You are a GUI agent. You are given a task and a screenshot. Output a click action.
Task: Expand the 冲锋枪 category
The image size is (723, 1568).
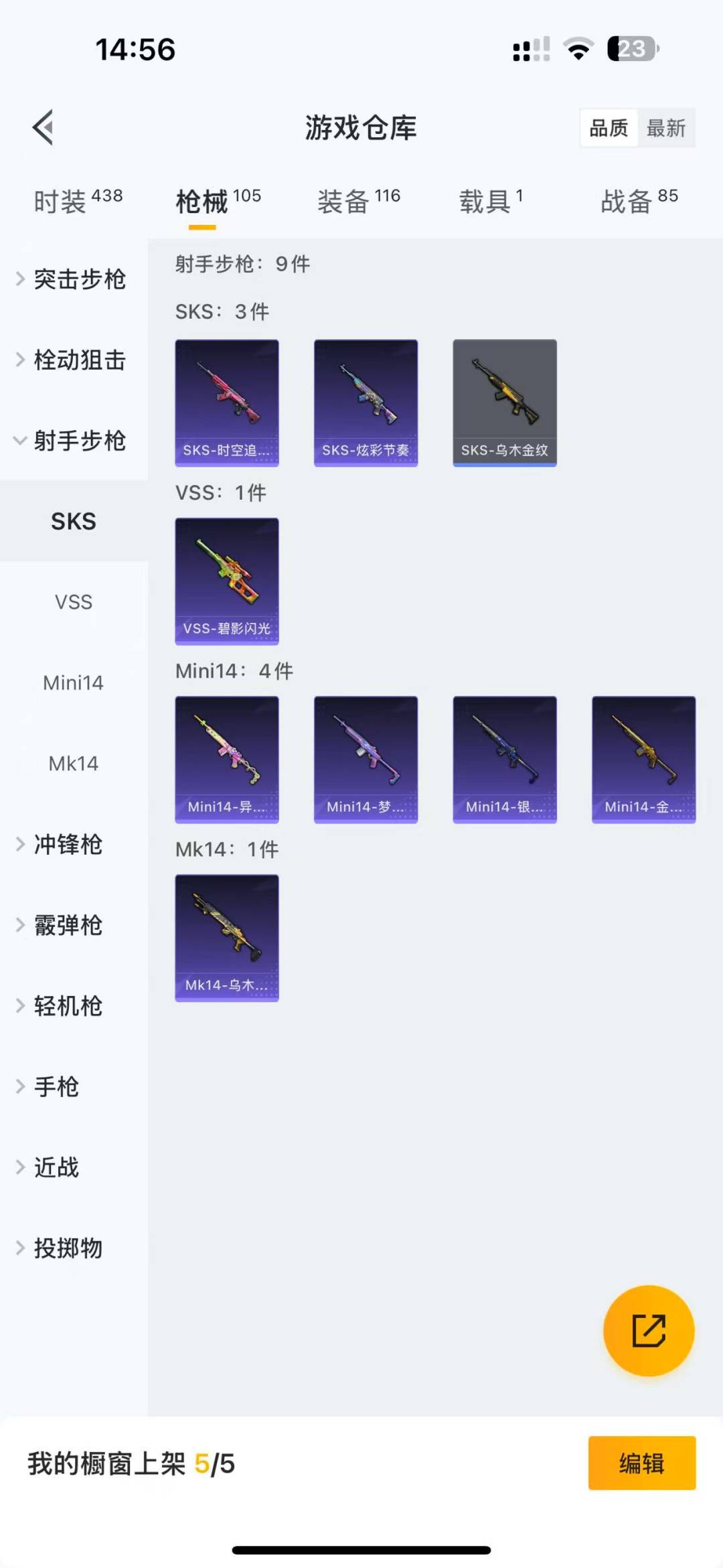(74, 844)
